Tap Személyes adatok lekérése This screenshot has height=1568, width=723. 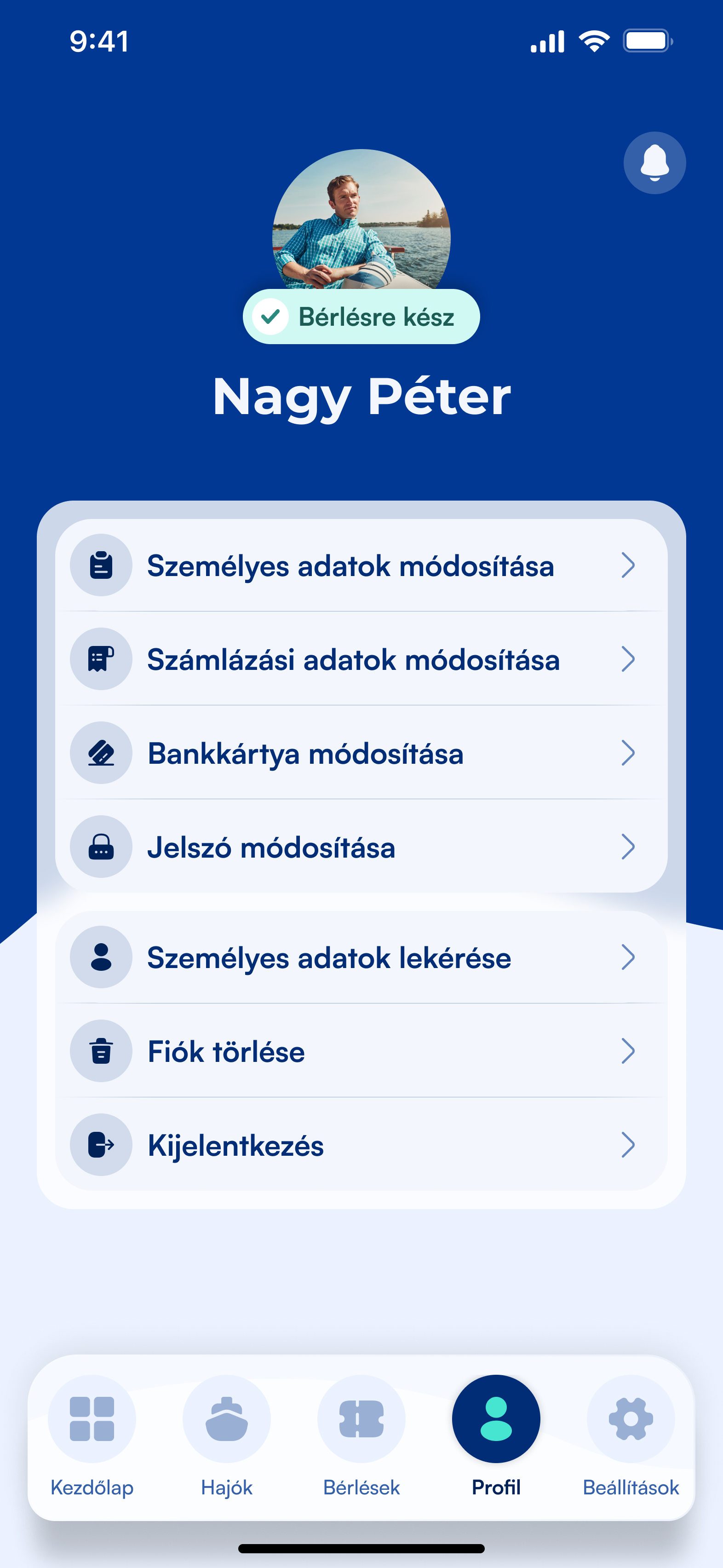pos(361,957)
